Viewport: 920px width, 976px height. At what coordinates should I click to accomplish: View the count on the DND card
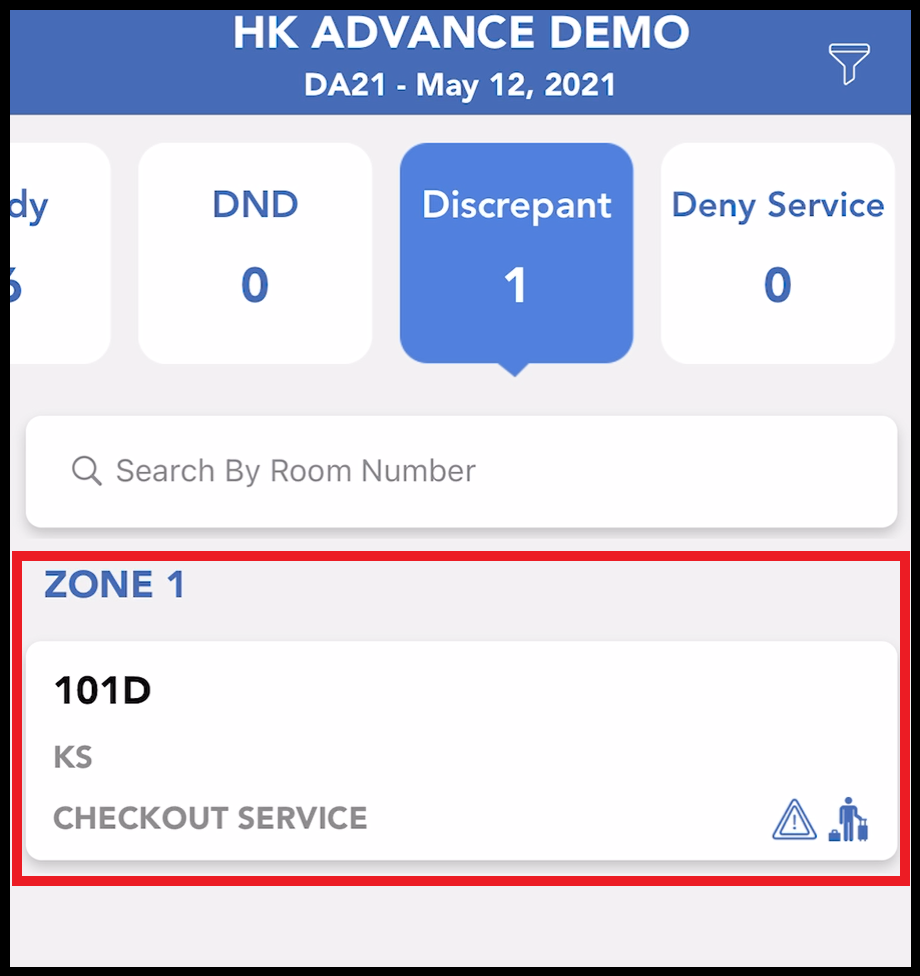coord(254,287)
